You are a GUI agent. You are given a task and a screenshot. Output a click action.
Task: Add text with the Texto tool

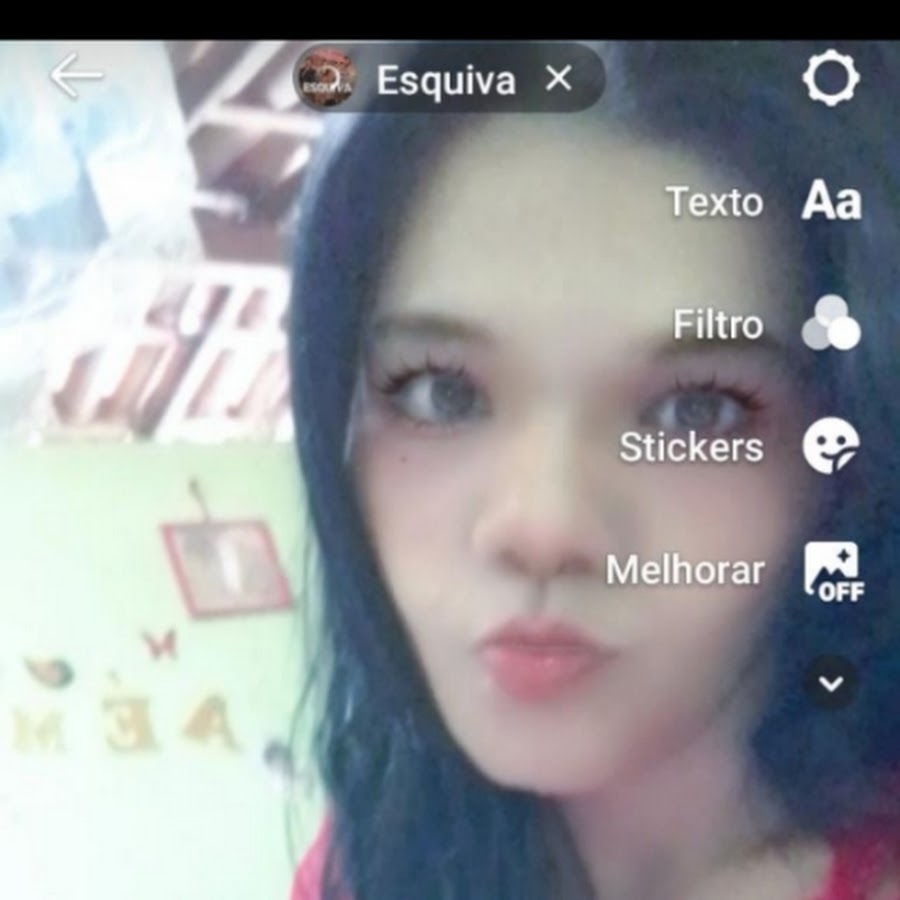pyautogui.click(x=831, y=201)
